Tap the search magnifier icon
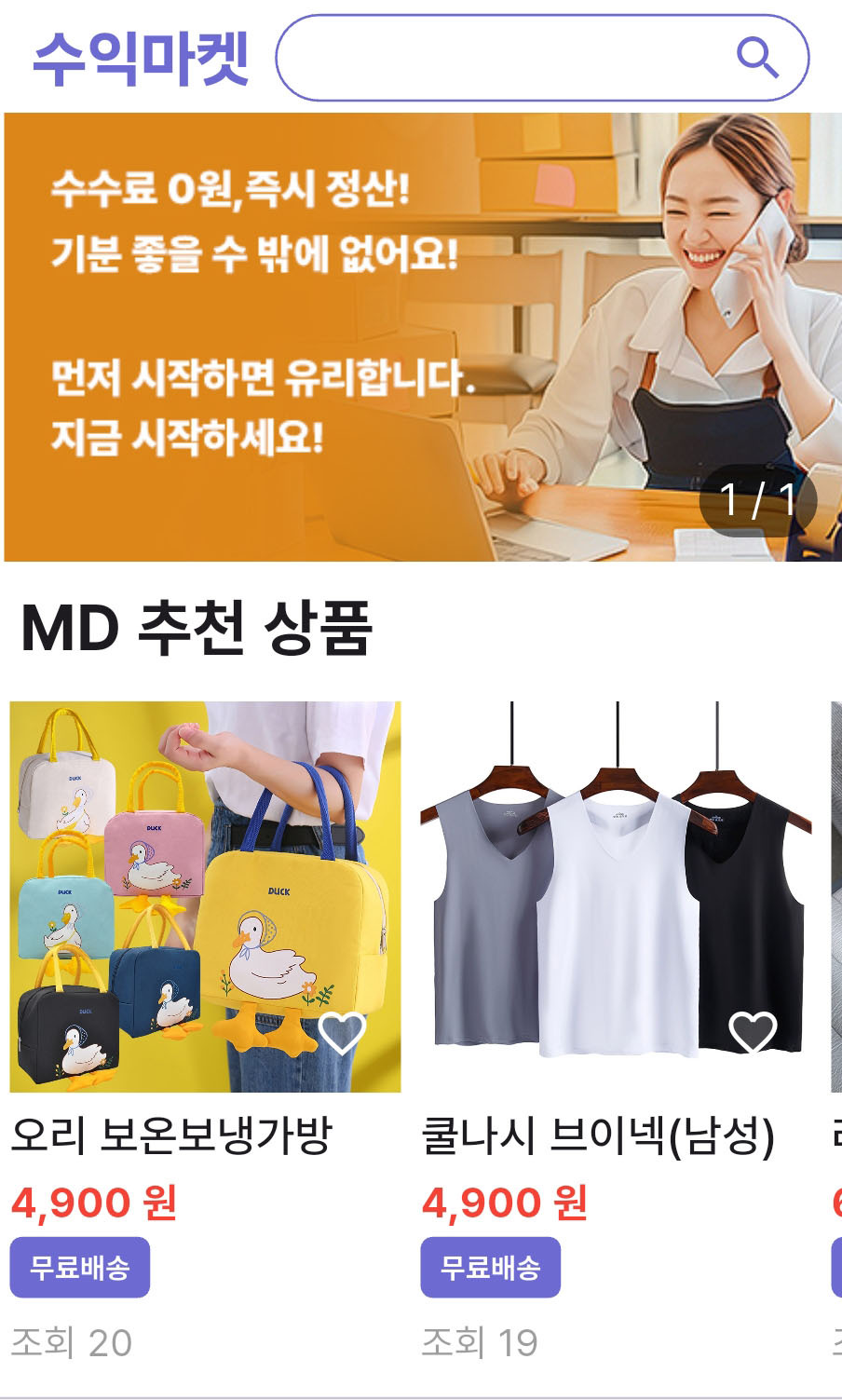 click(x=756, y=58)
